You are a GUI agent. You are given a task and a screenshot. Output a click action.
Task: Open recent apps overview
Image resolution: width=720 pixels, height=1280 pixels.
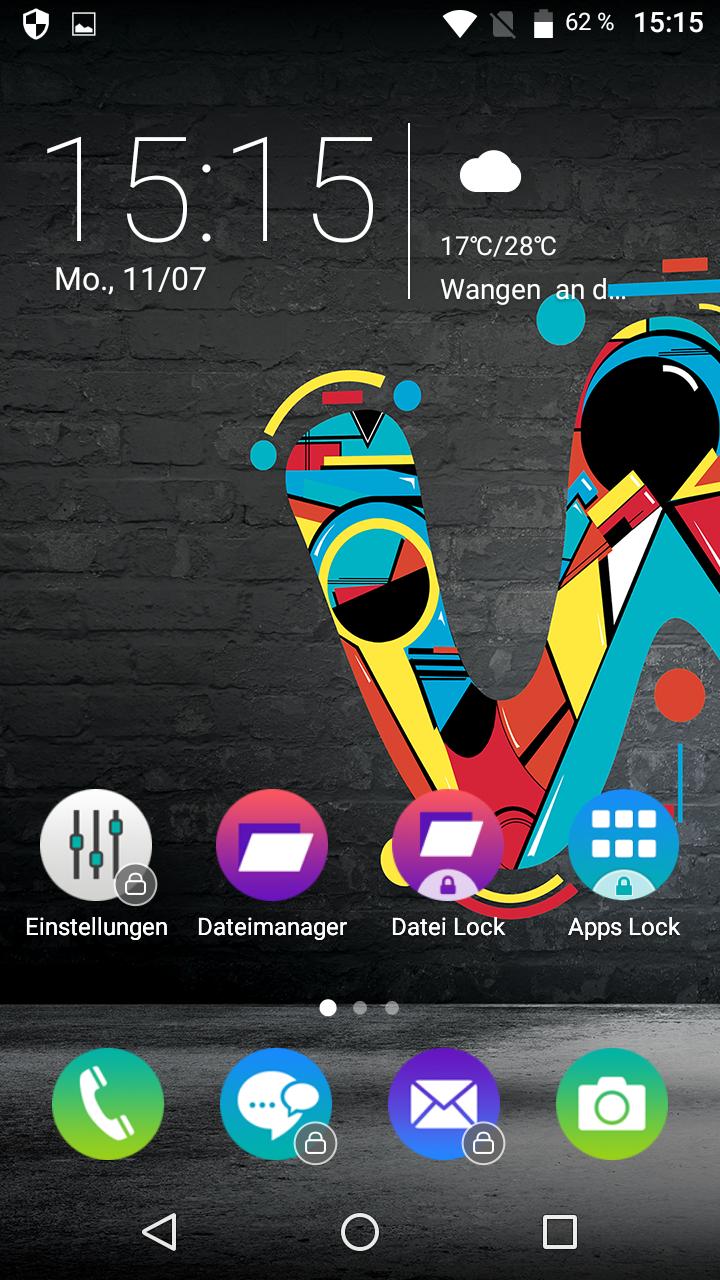[560, 1232]
